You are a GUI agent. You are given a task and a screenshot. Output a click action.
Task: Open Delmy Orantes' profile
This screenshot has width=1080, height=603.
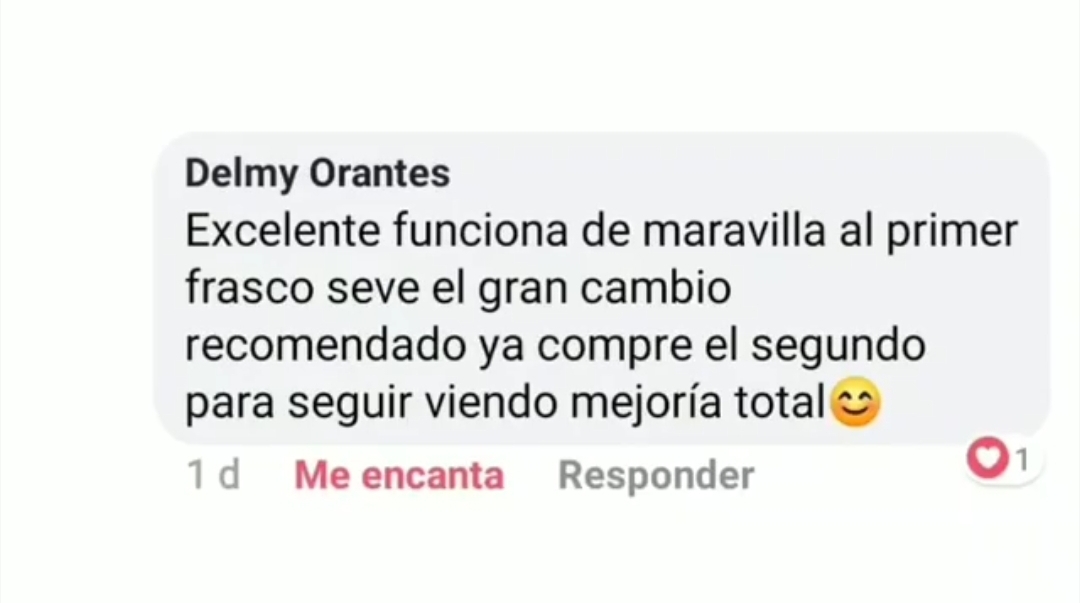coord(317,174)
